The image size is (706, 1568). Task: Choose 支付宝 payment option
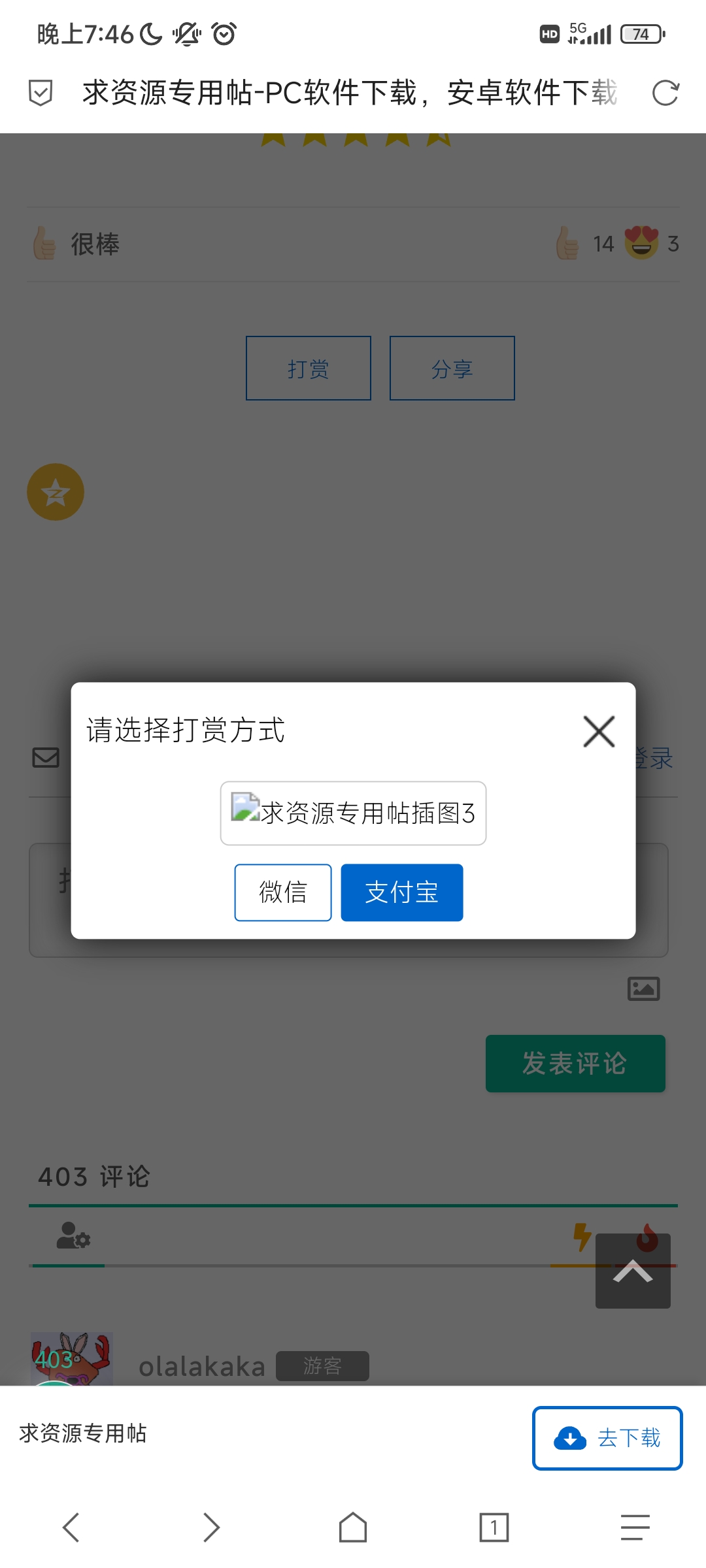[401, 892]
